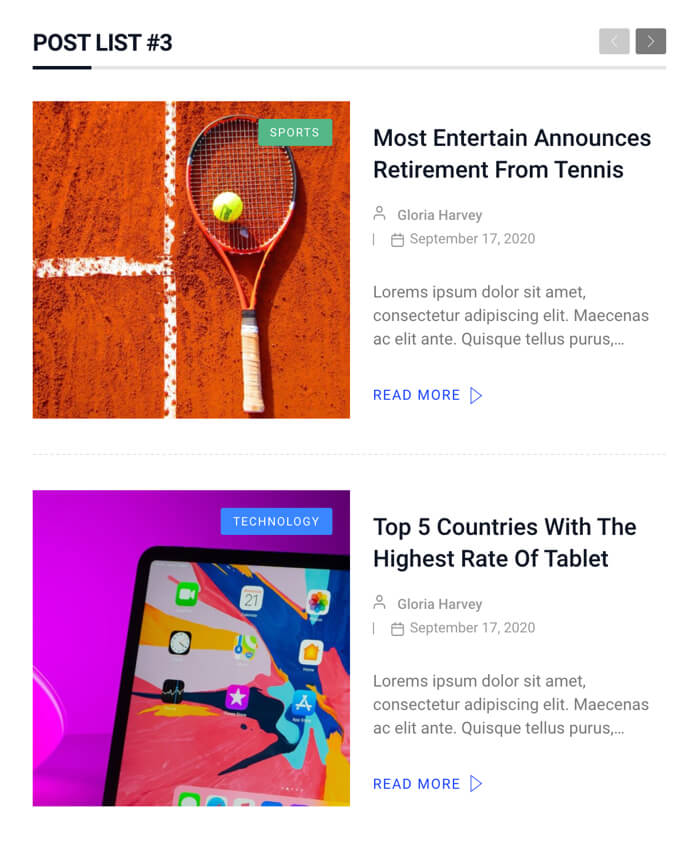Go to the next post list page
The width and height of the screenshot is (700, 841).
coord(650,41)
